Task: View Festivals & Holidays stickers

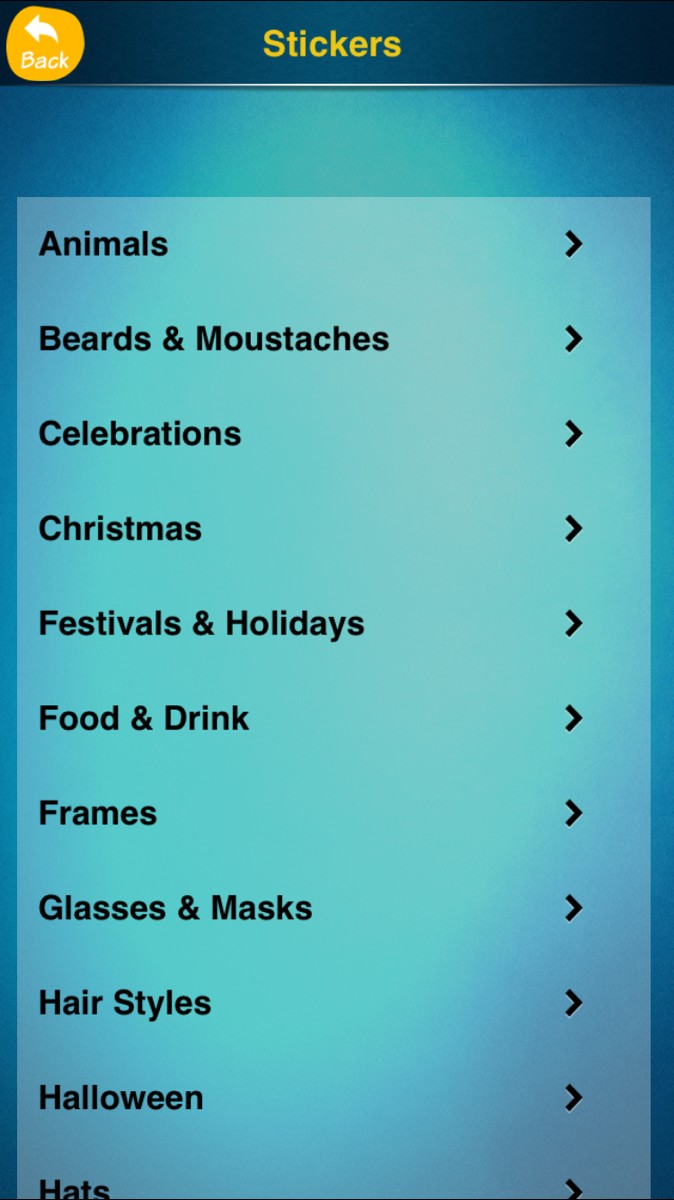Action: point(310,624)
